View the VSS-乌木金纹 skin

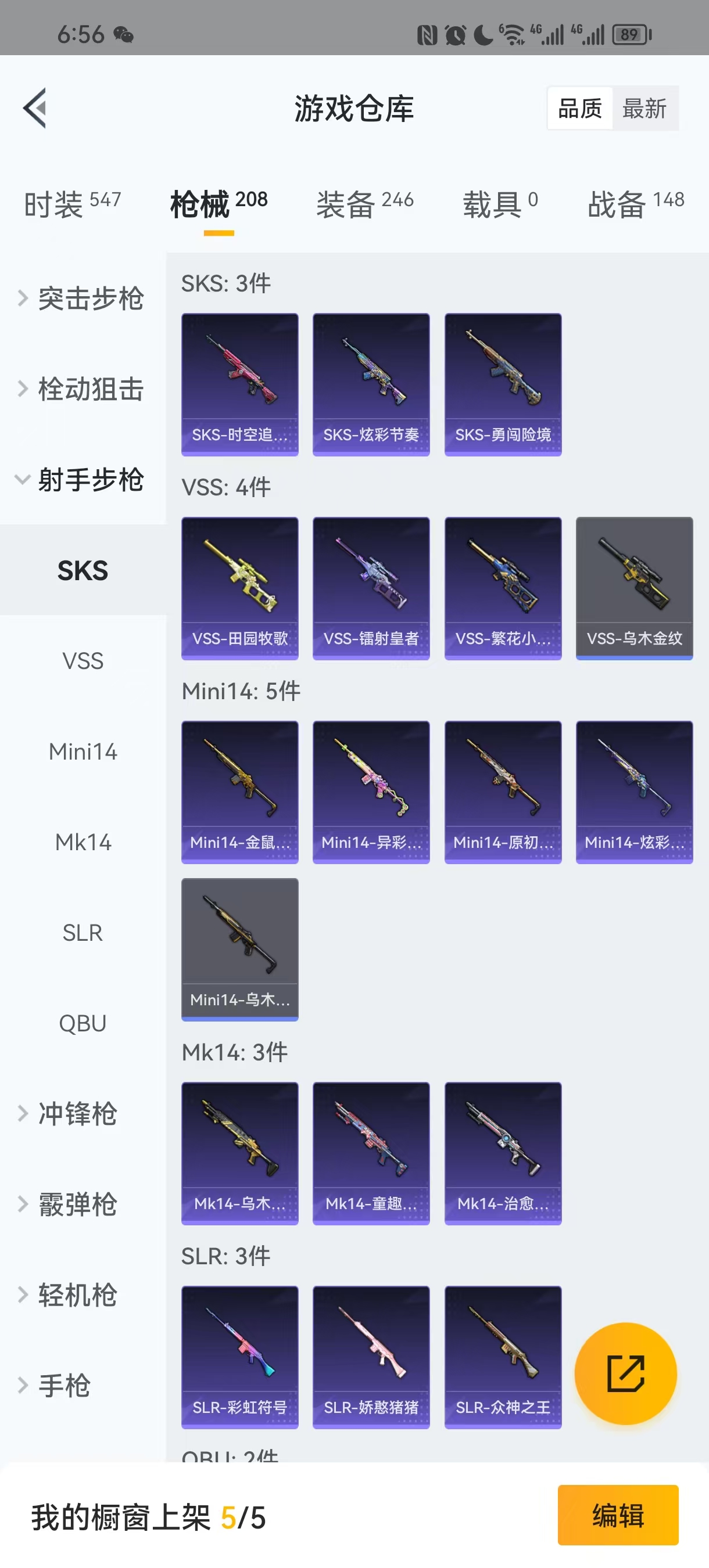634,589
